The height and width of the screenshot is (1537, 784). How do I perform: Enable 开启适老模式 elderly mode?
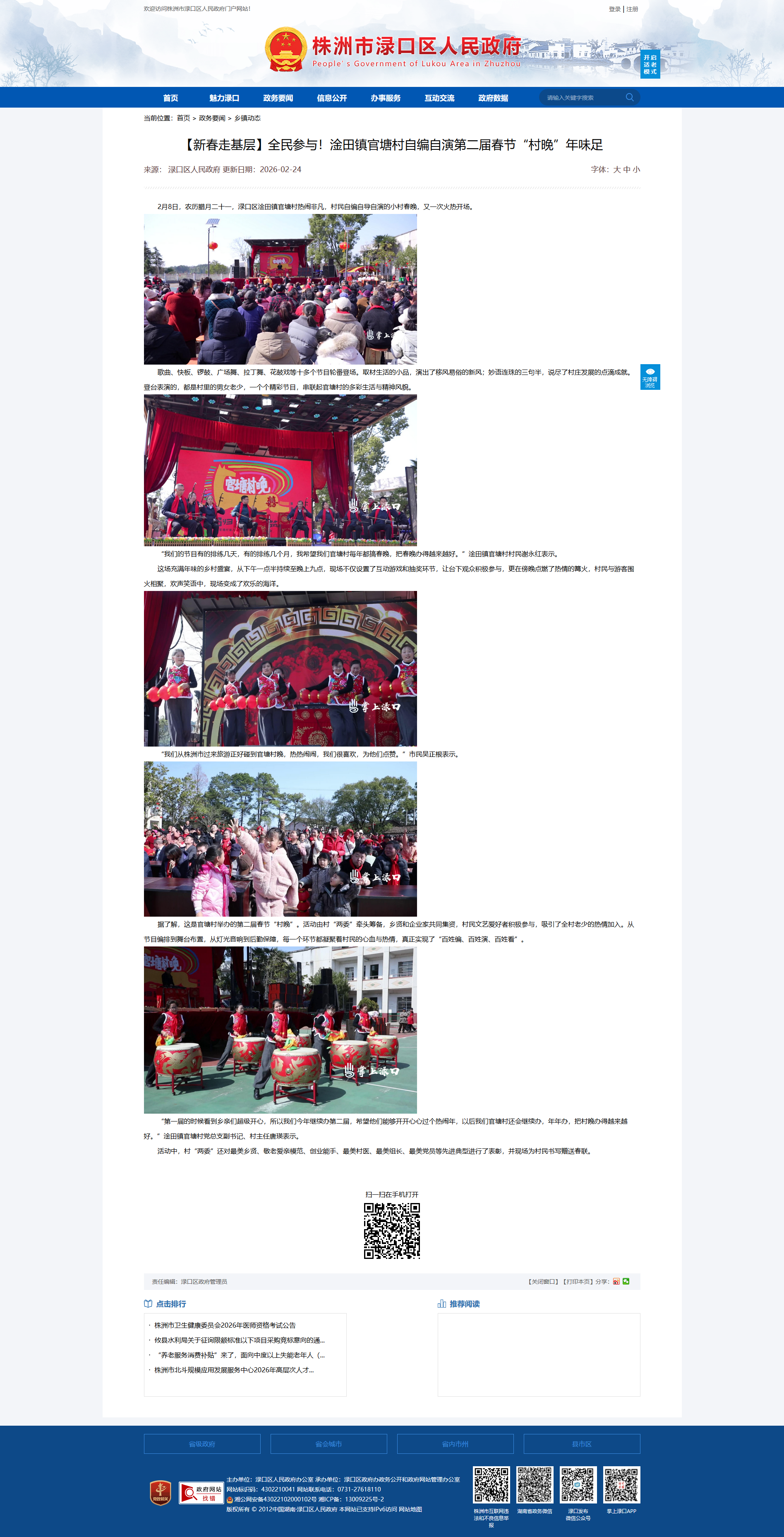[650, 65]
